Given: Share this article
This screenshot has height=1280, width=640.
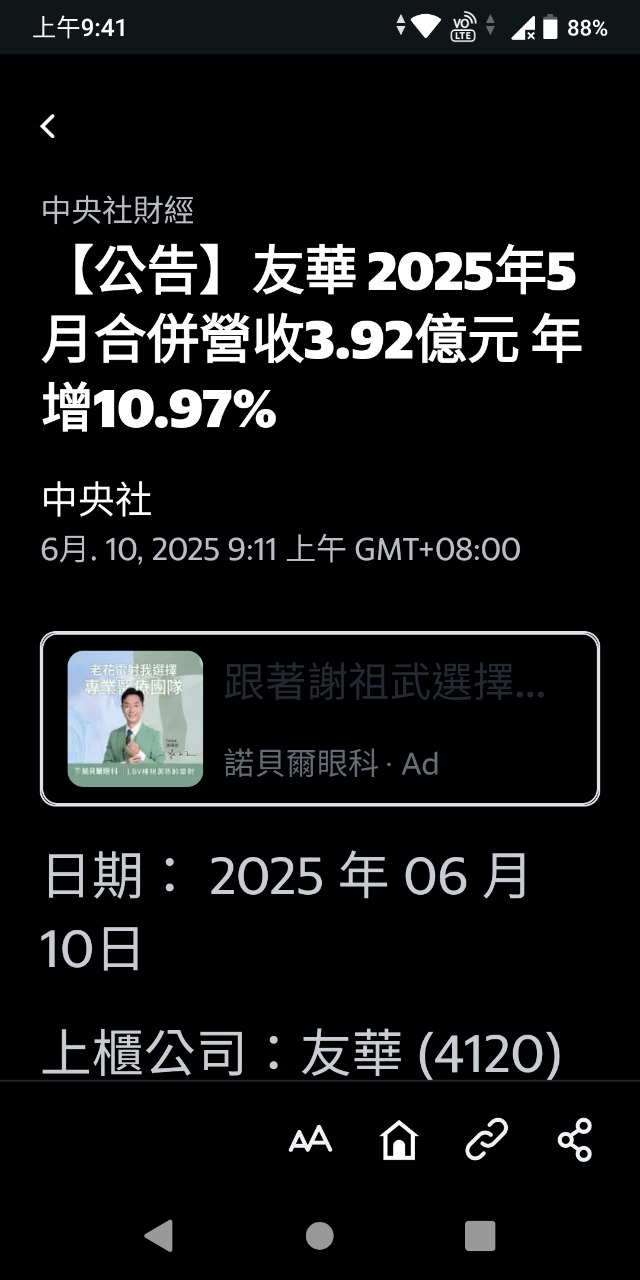Looking at the screenshot, I should point(574,1140).
